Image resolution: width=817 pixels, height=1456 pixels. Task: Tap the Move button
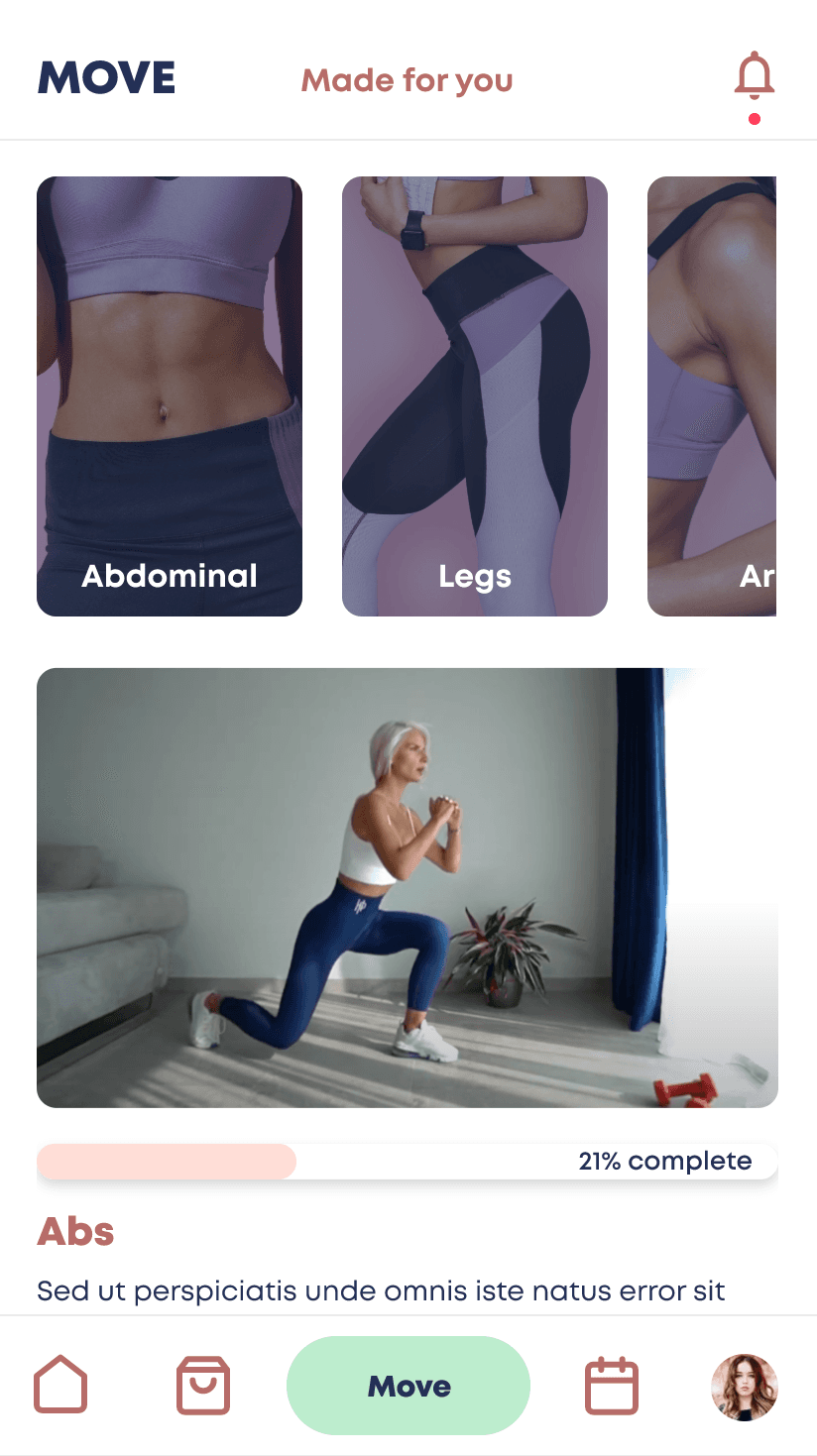pyautogui.click(x=408, y=1386)
